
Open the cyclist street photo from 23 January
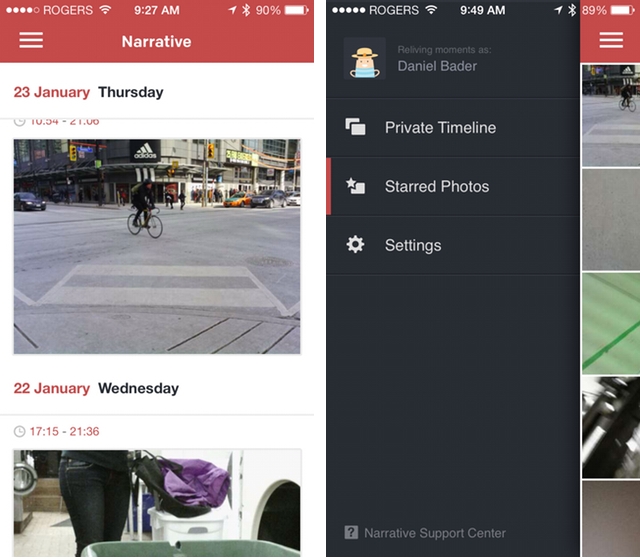[x=157, y=247]
